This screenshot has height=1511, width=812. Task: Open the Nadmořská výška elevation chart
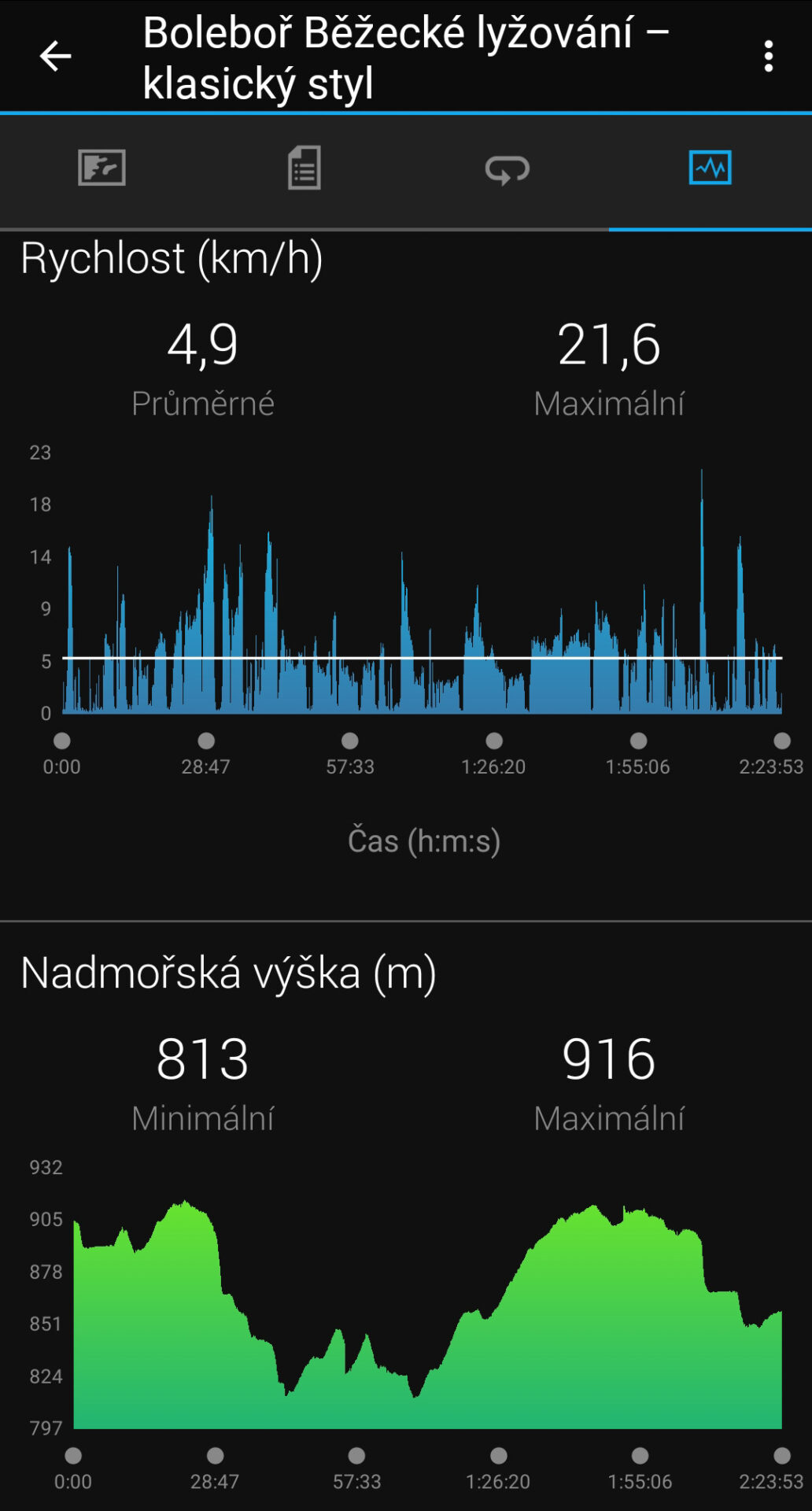(427, 1314)
